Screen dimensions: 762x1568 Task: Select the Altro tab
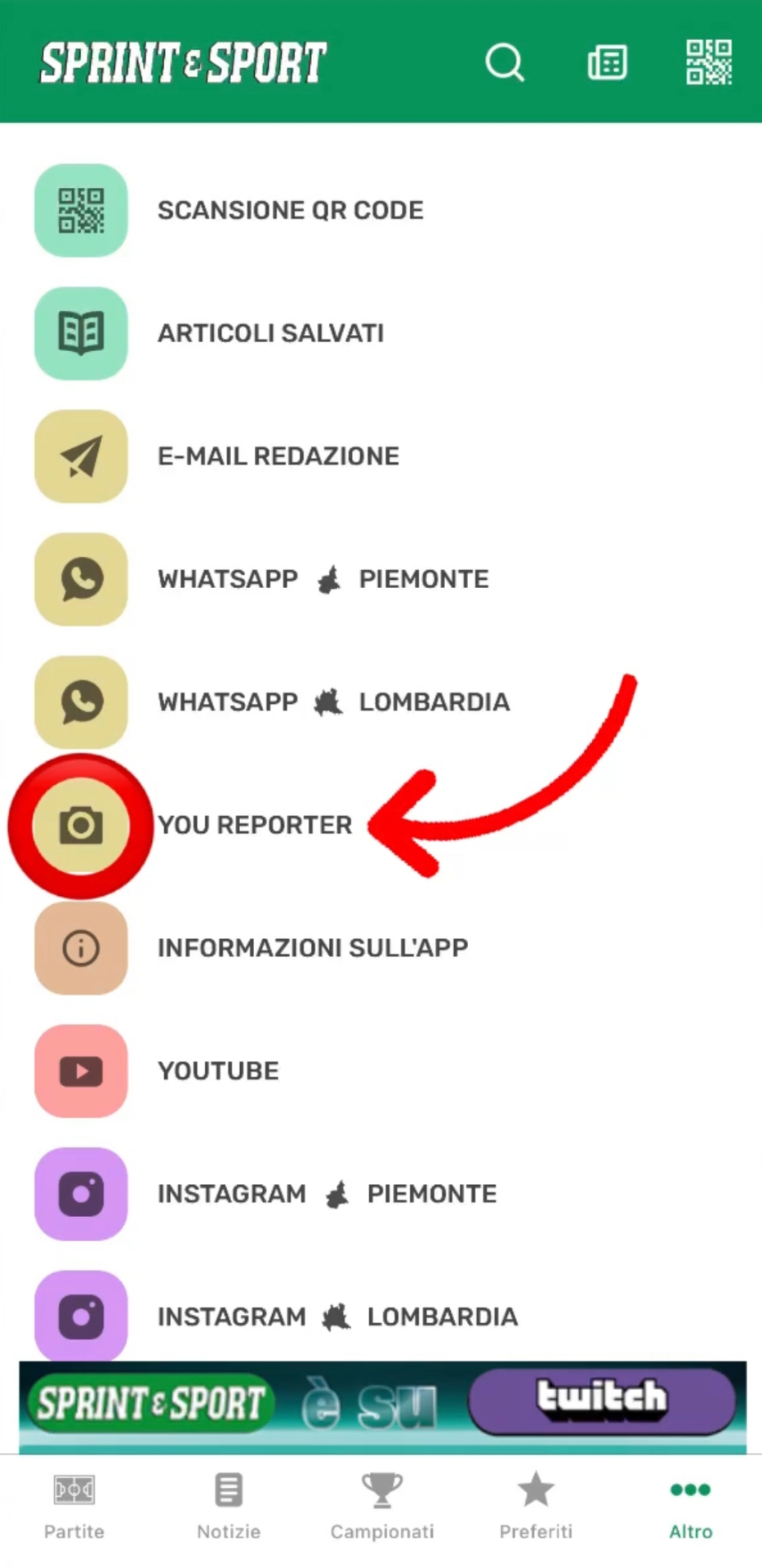point(690,1507)
